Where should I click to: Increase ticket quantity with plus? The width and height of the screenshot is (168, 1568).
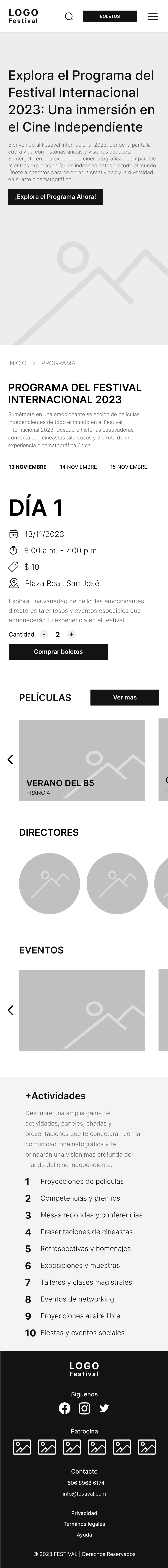click(x=71, y=634)
